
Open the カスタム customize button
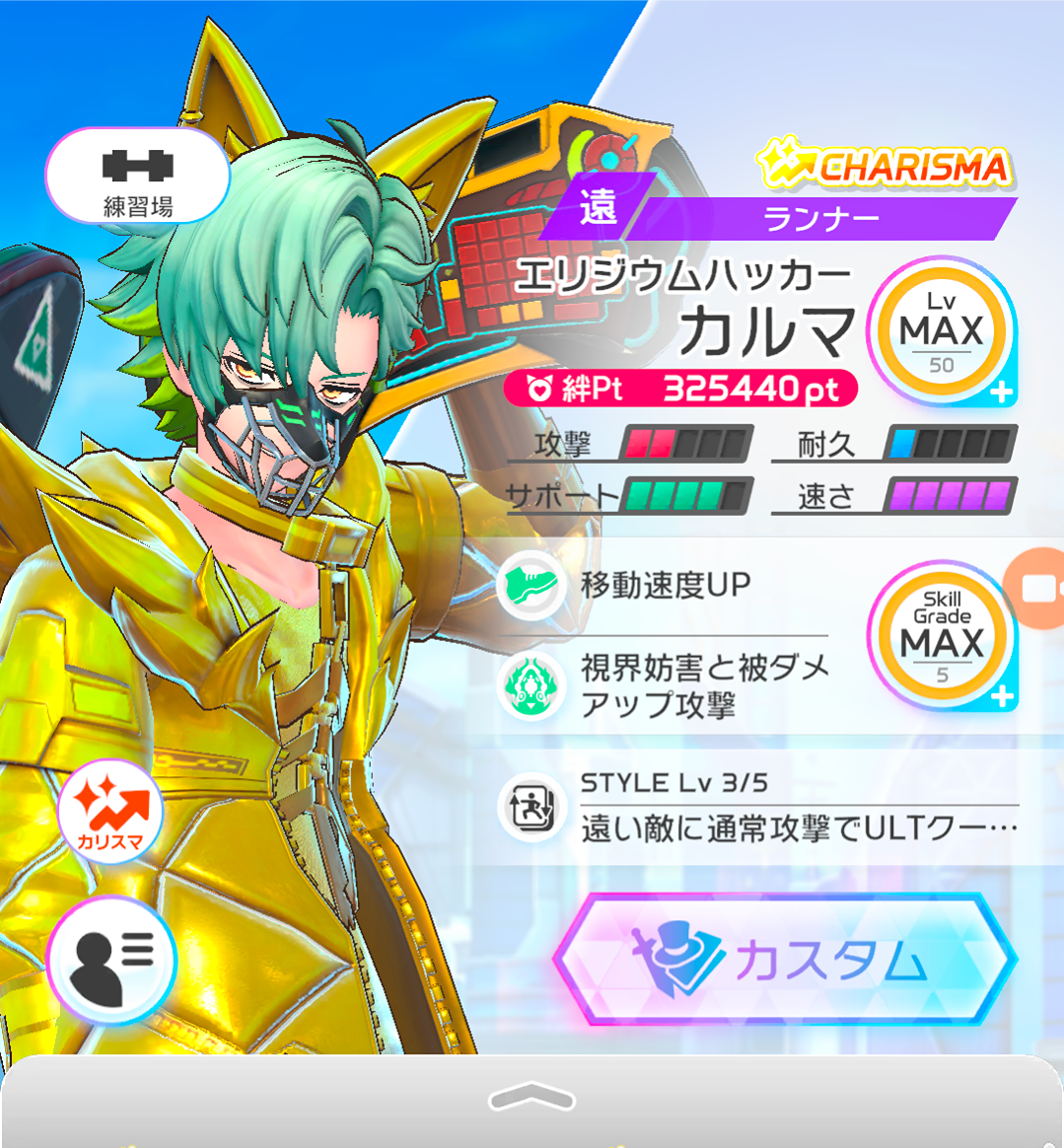click(x=784, y=958)
